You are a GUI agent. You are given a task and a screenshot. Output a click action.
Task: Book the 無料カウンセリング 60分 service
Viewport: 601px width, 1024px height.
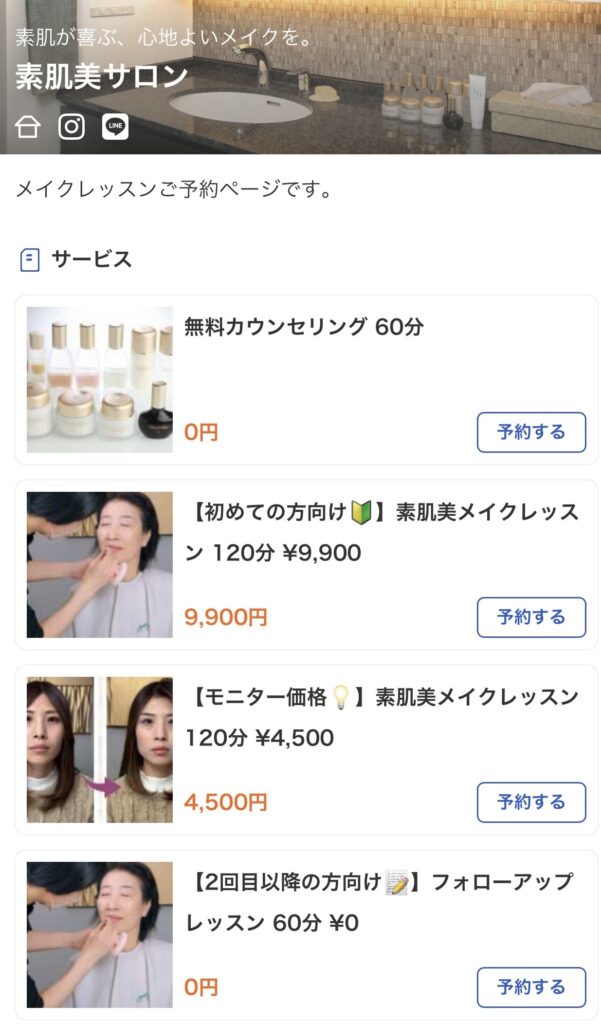531,432
